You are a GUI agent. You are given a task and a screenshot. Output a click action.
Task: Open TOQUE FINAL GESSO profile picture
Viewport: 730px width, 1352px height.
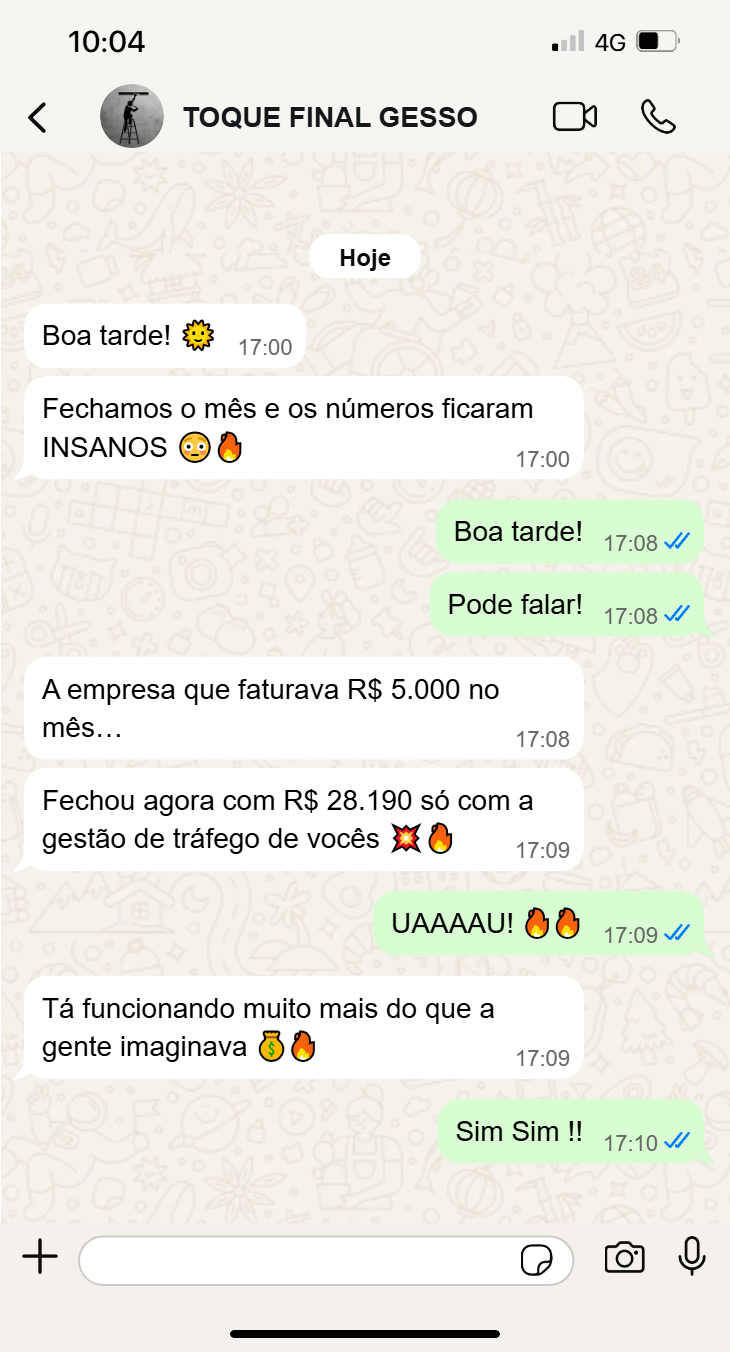[x=132, y=116]
